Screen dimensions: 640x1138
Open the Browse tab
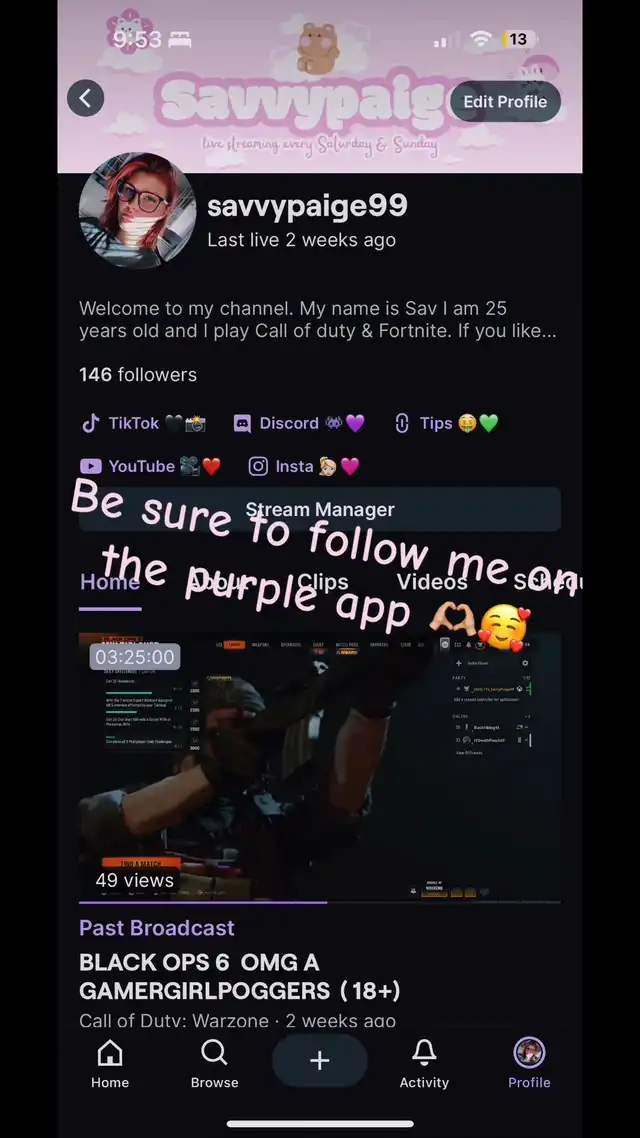(215, 1064)
